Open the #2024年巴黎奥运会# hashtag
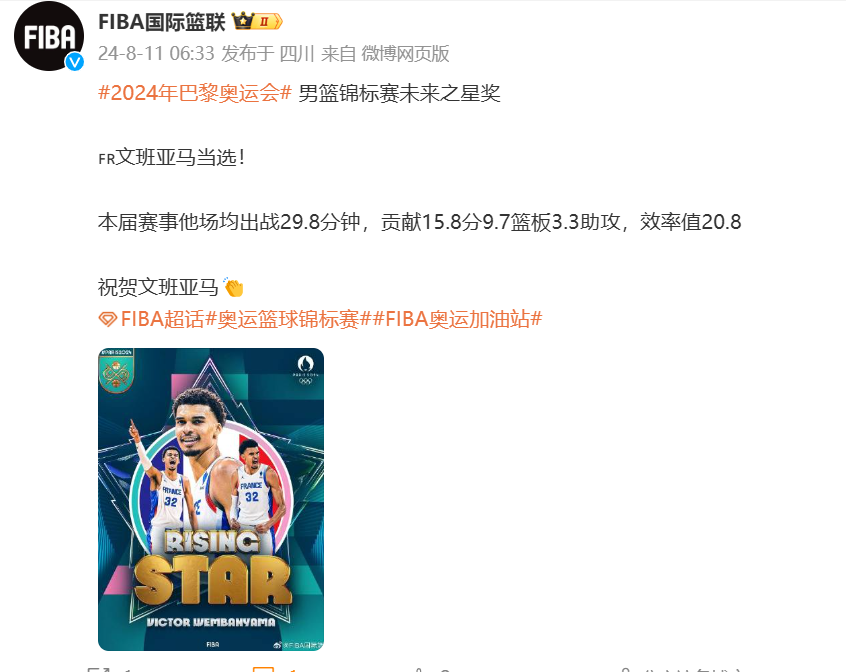Screen dimensions: 846x672 point(195,94)
